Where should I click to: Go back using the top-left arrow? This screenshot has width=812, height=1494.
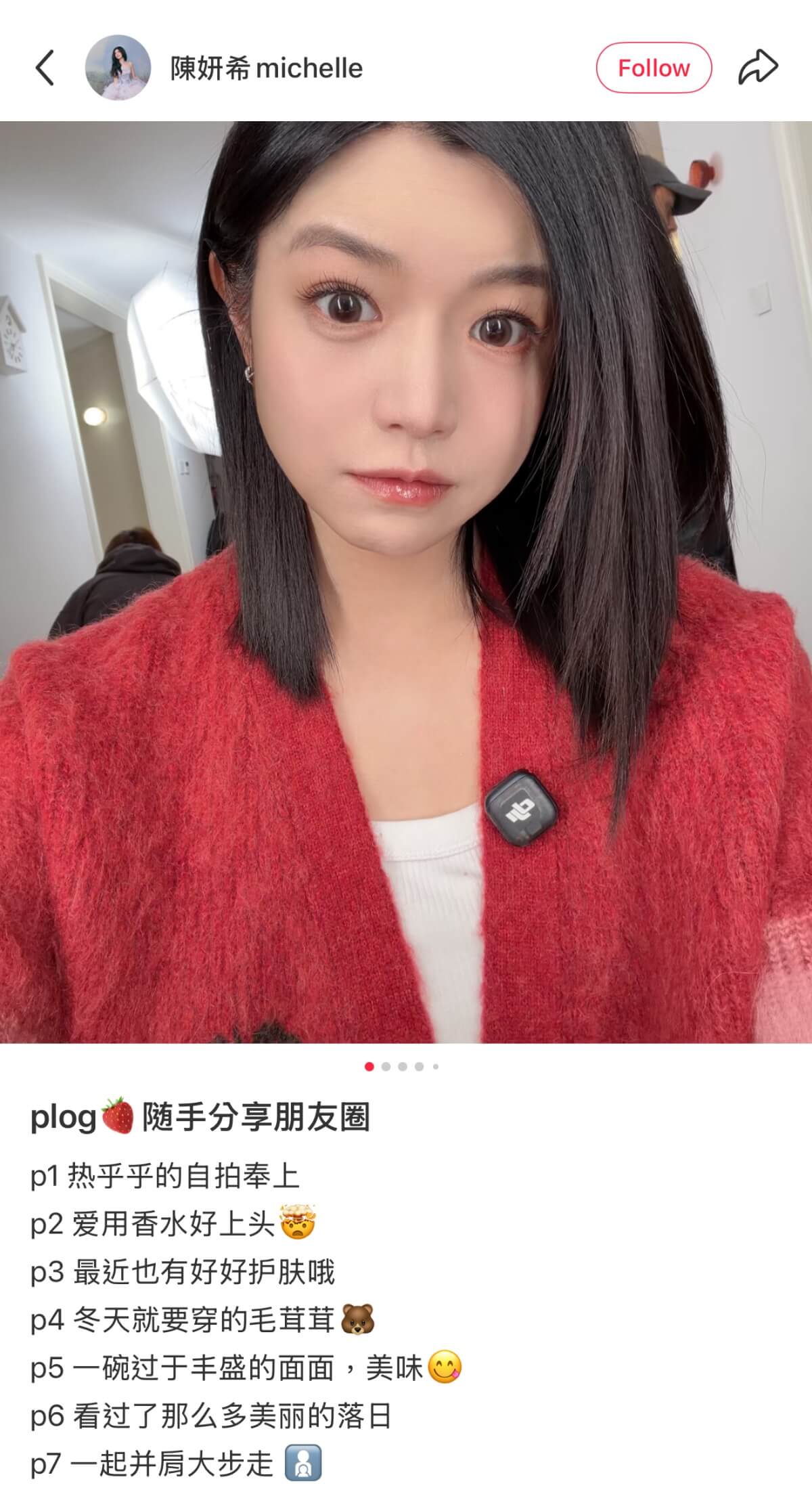(45, 68)
